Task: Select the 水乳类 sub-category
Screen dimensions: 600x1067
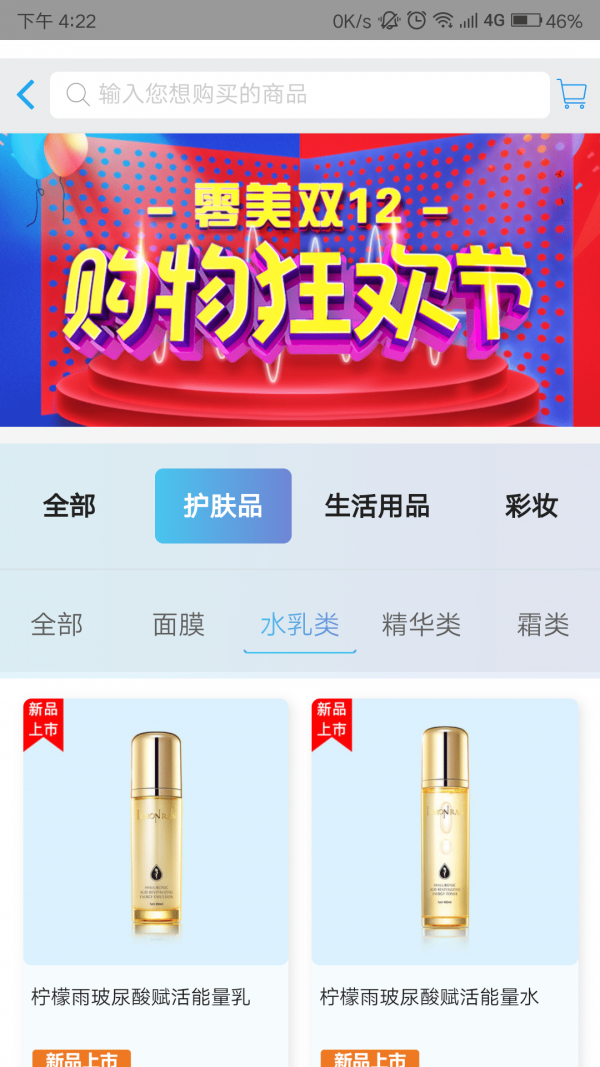Action: coord(300,625)
